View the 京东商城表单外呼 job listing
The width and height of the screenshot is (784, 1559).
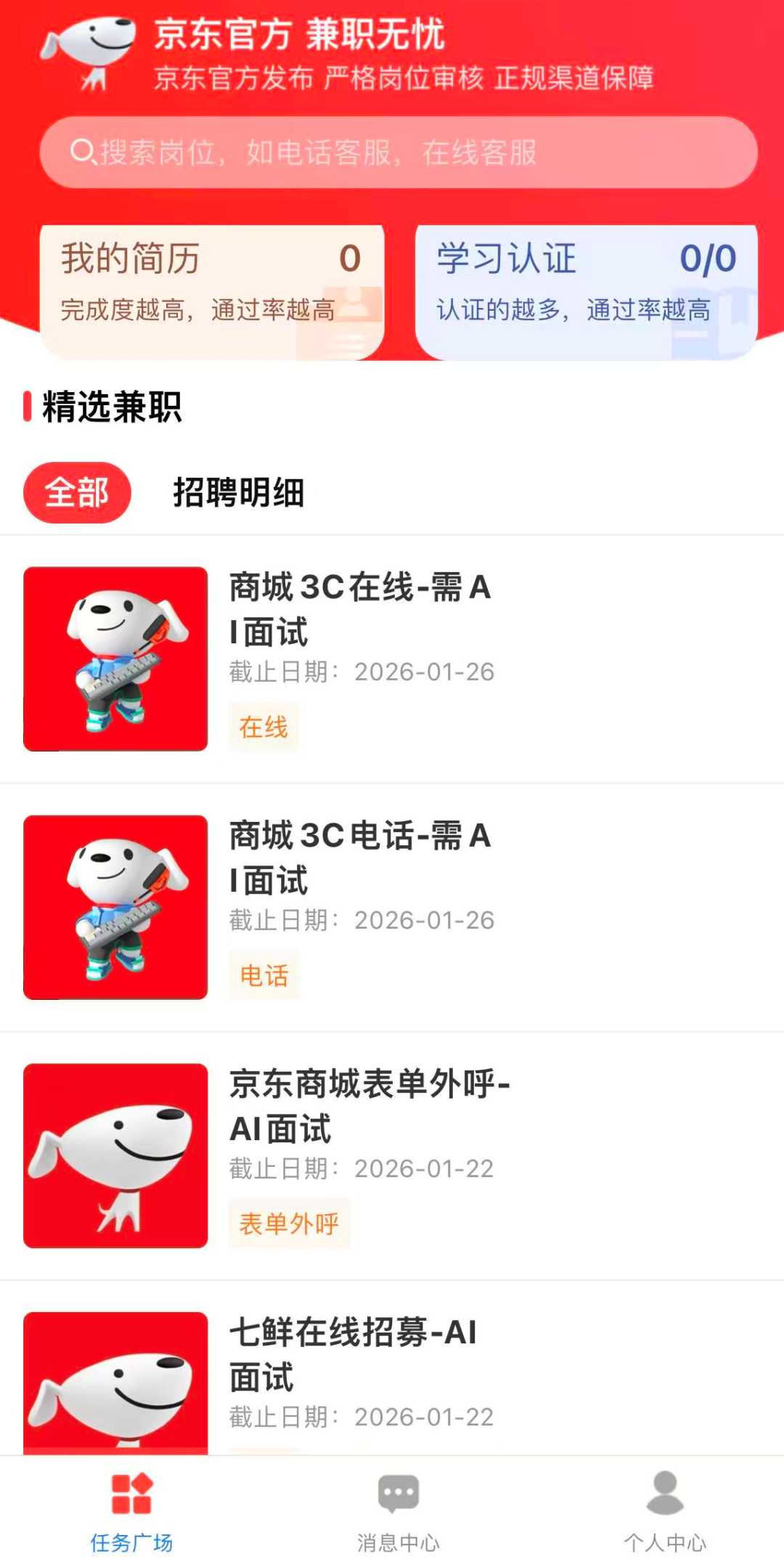[x=392, y=1155]
